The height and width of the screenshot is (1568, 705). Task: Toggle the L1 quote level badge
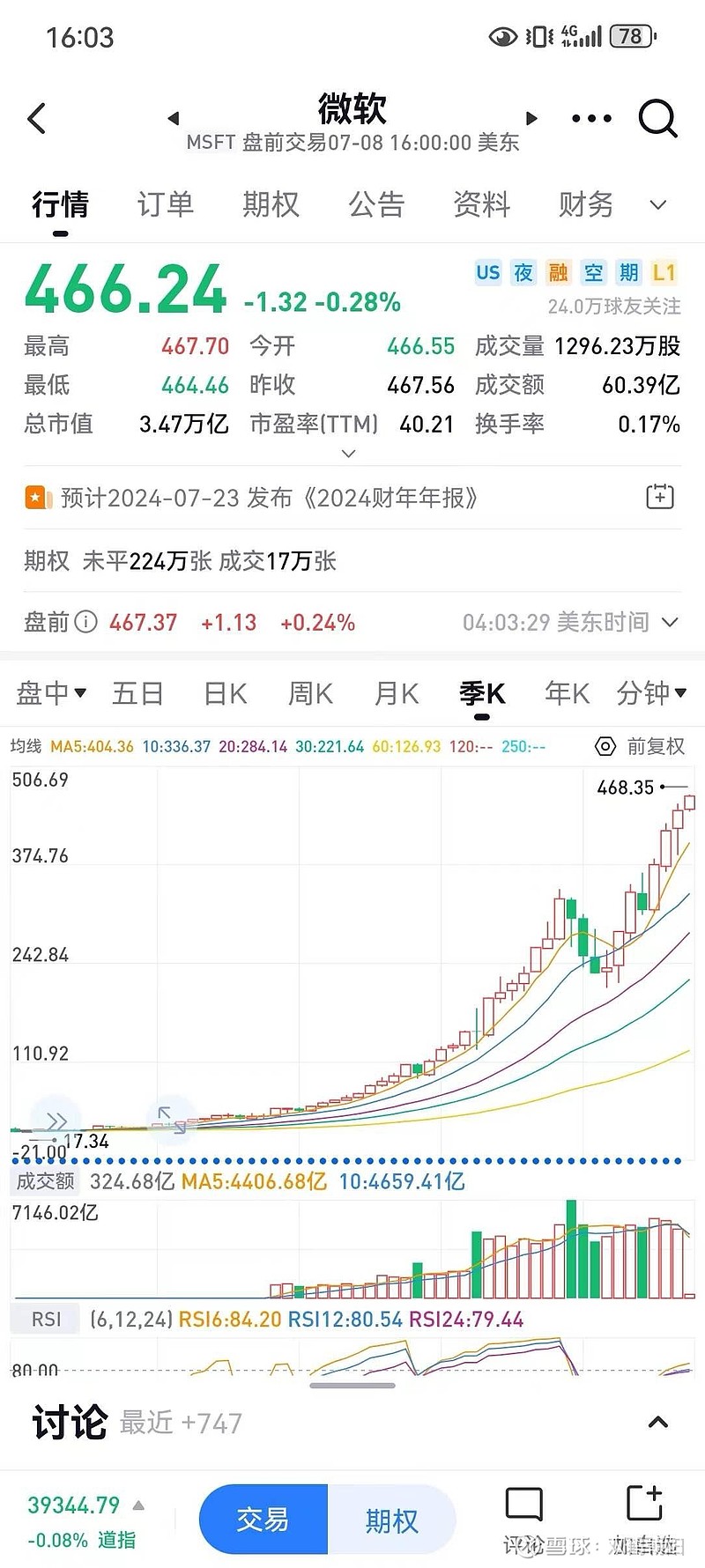click(664, 273)
